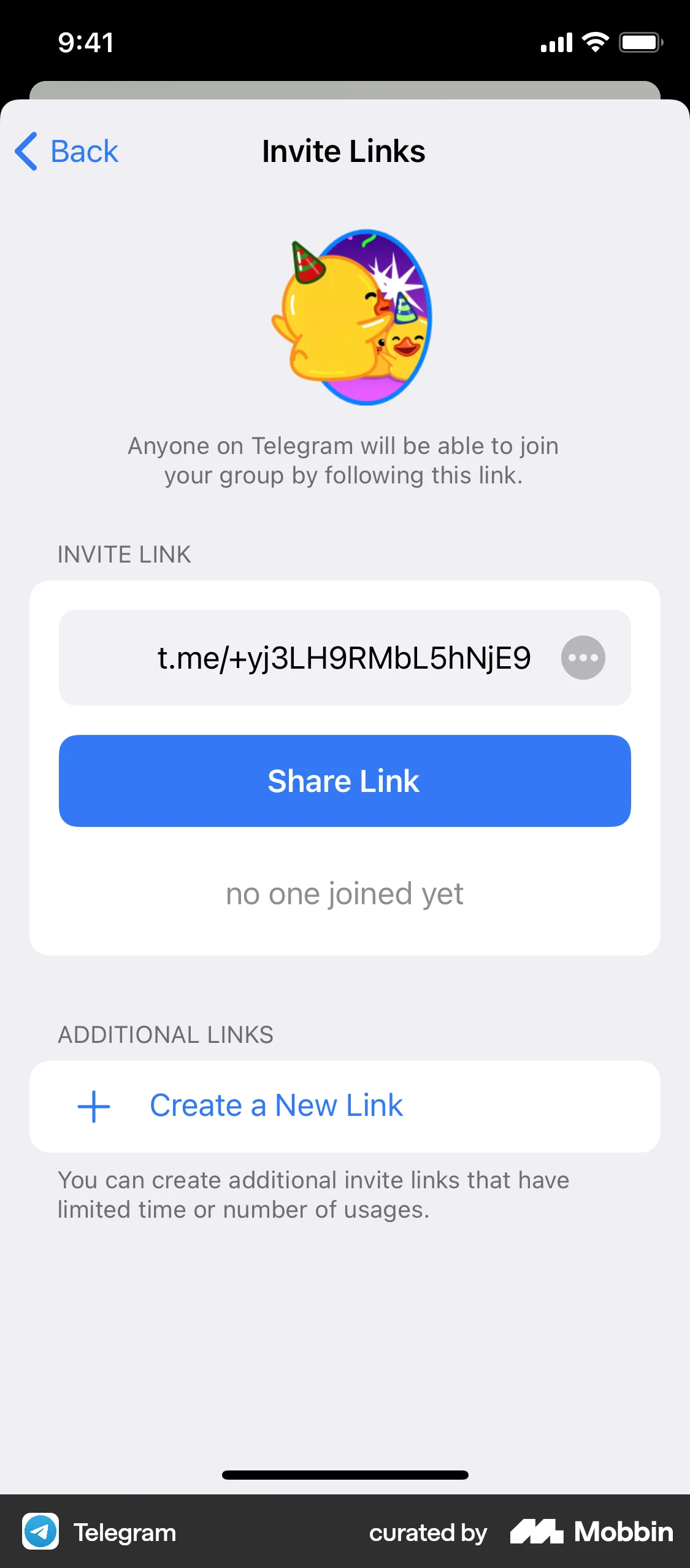Tap the ellipsis options icon beside the invite link
The width and height of the screenshot is (690, 1568).
point(583,657)
